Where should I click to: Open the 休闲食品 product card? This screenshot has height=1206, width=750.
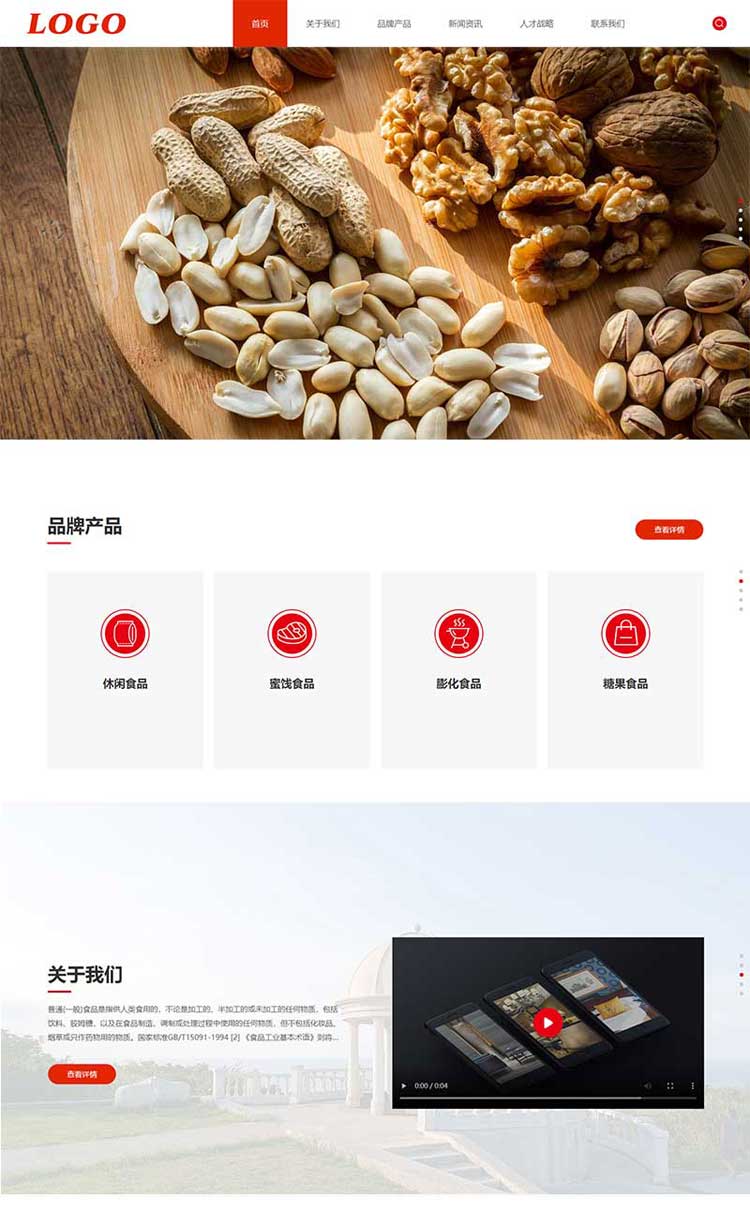click(125, 669)
